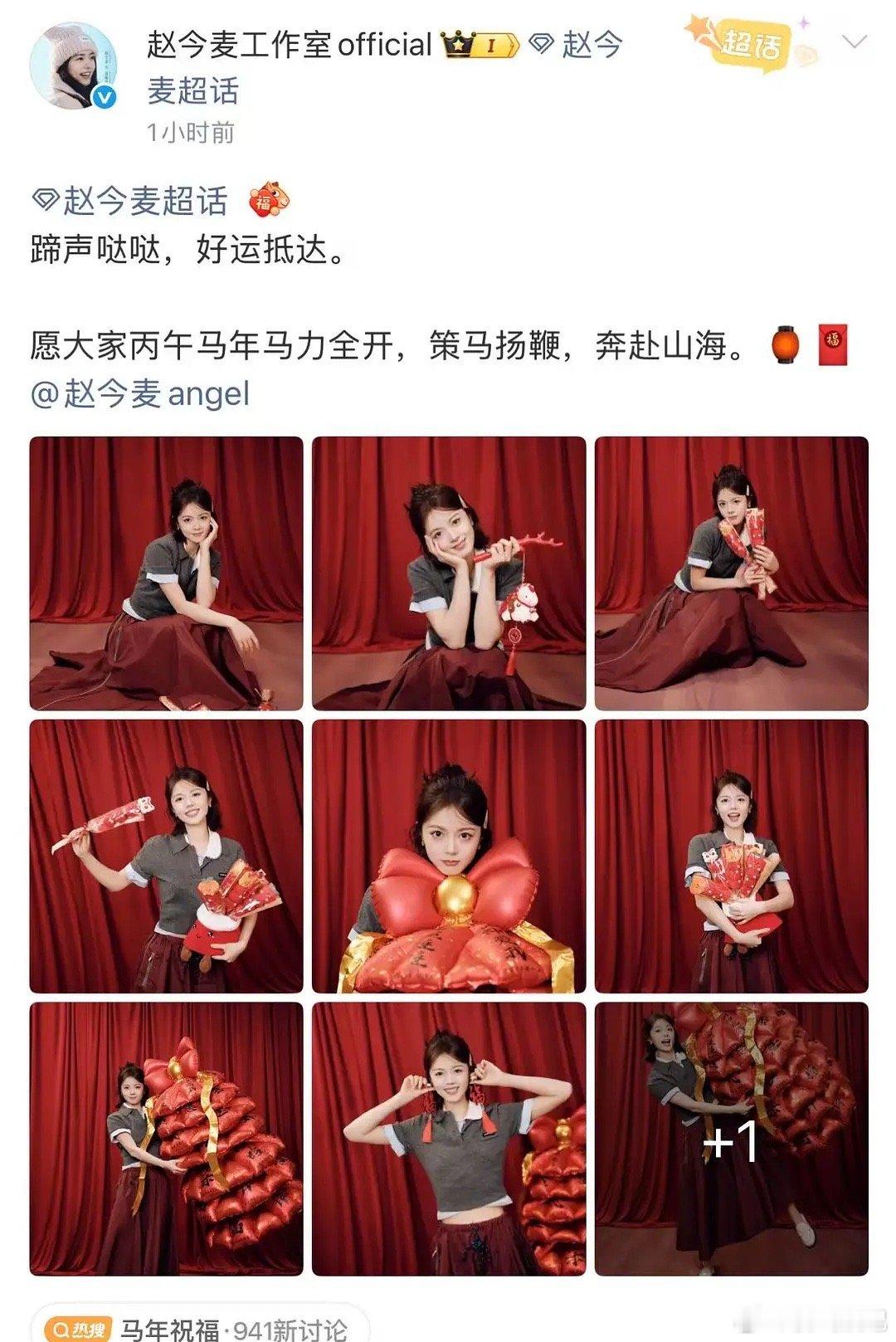Open the center photo with red bow balloon

click(x=448, y=855)
